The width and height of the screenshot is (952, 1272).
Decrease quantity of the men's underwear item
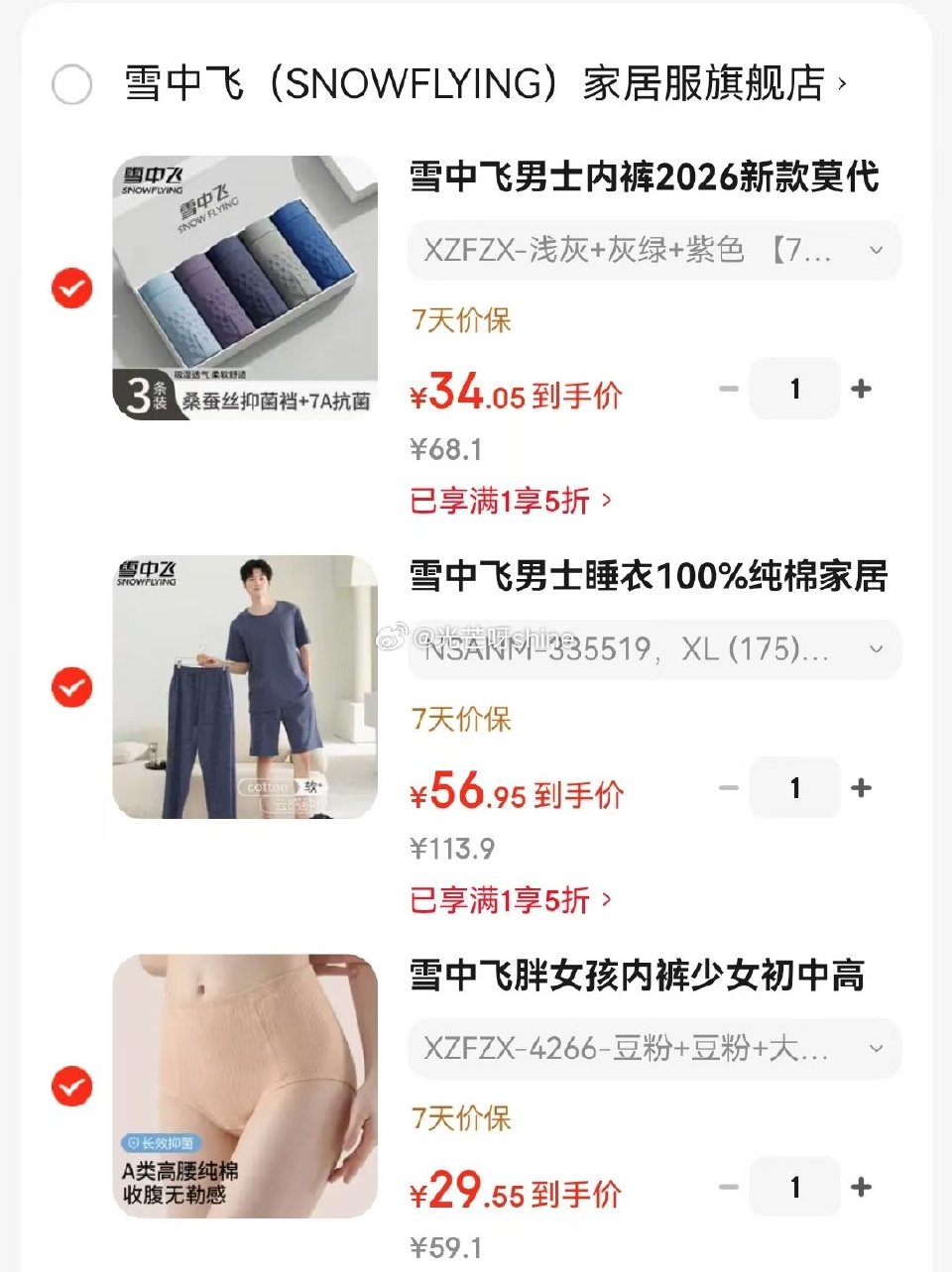coord(728,389)
